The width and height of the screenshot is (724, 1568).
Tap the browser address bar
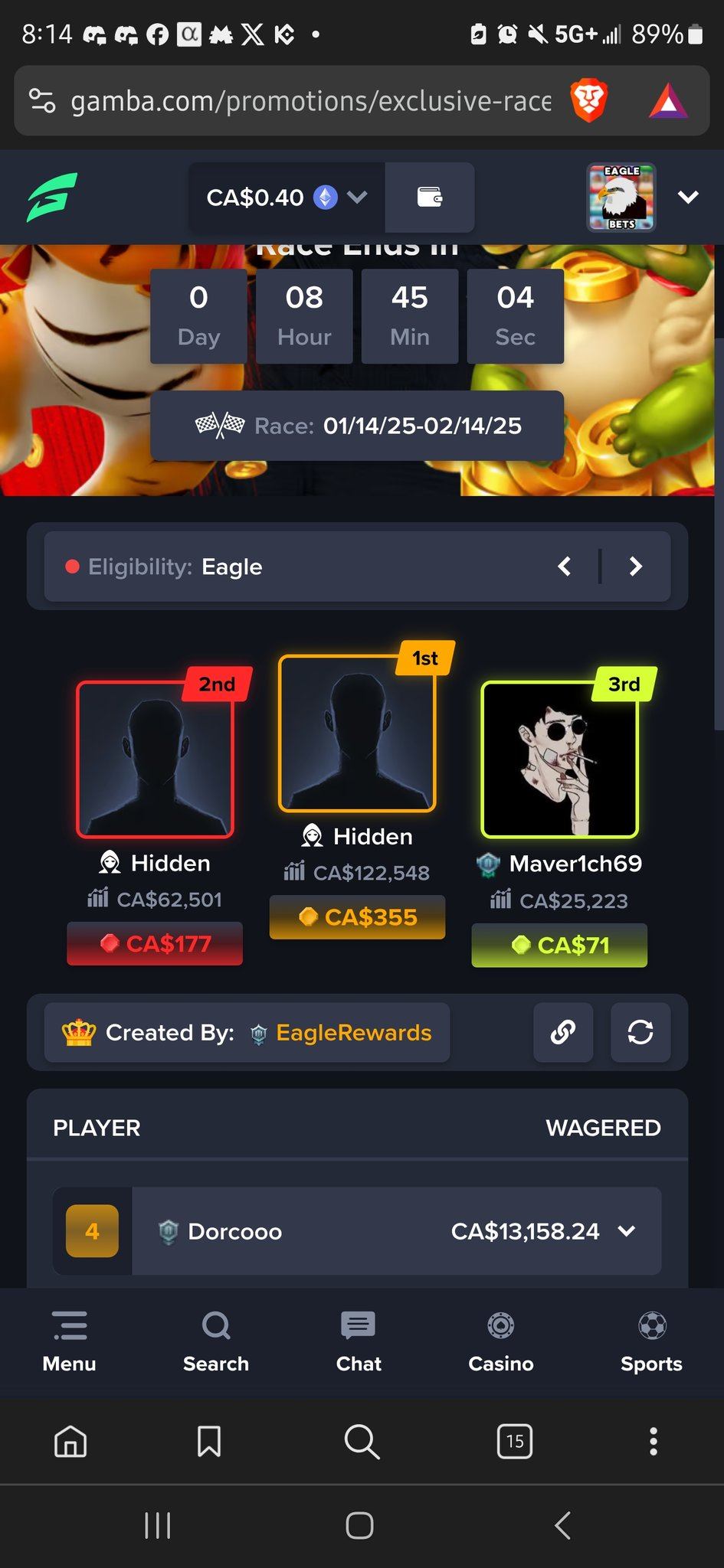coord(310,101)
